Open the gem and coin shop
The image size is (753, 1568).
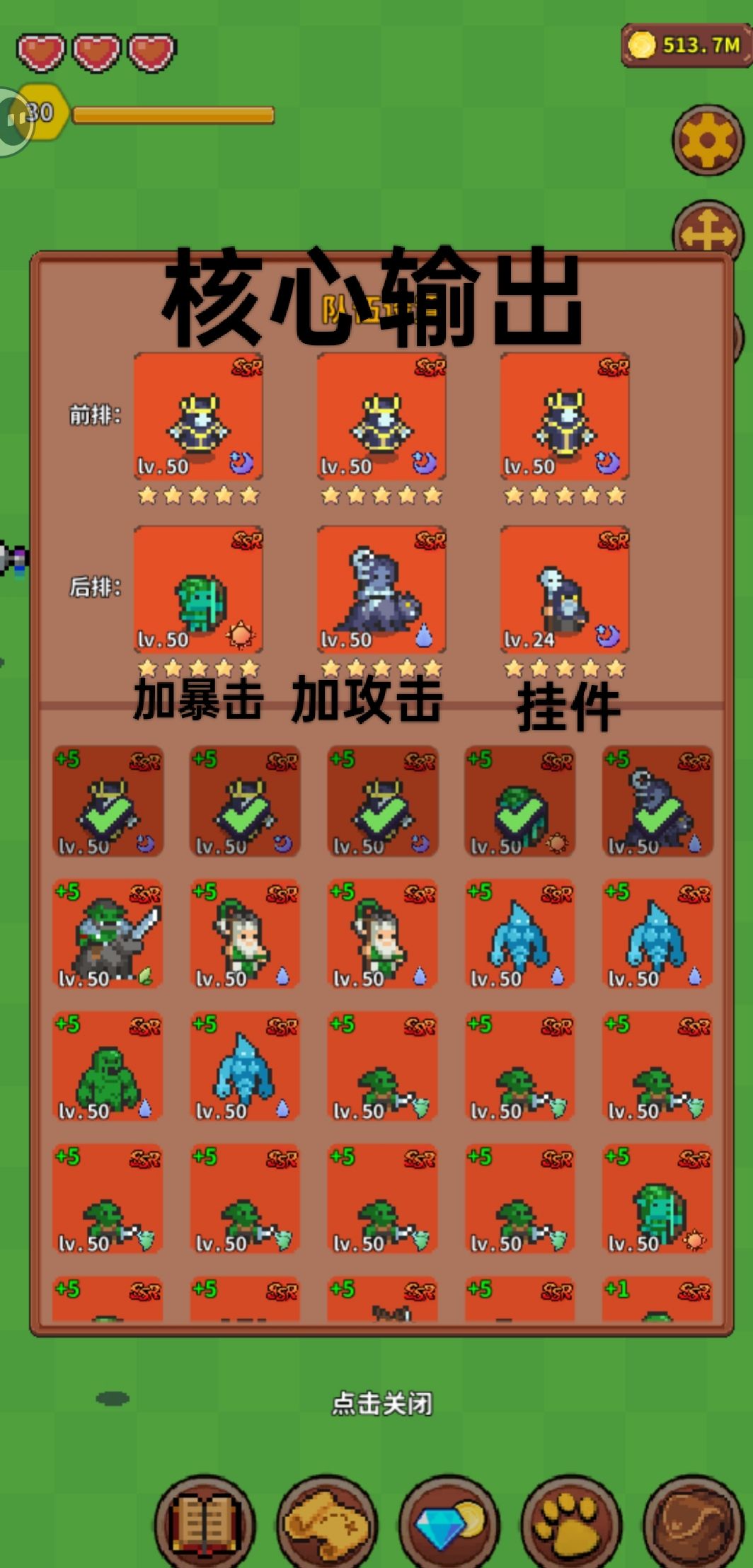pos(449,1524)
